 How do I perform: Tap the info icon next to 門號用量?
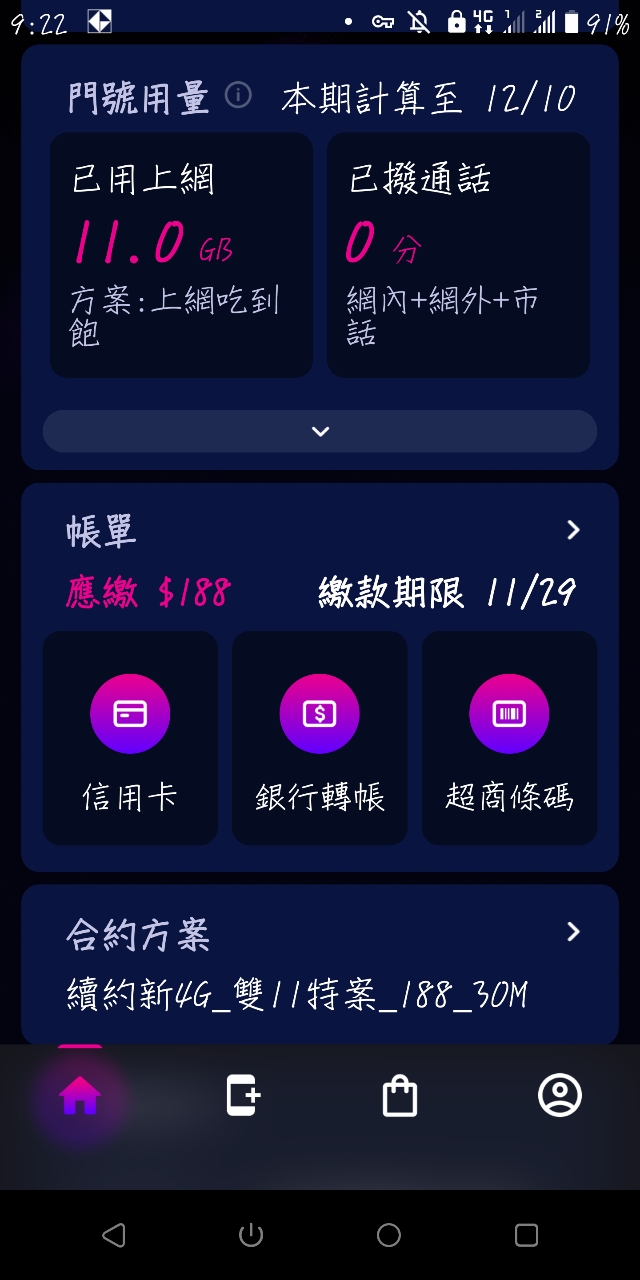coord(238,96)
